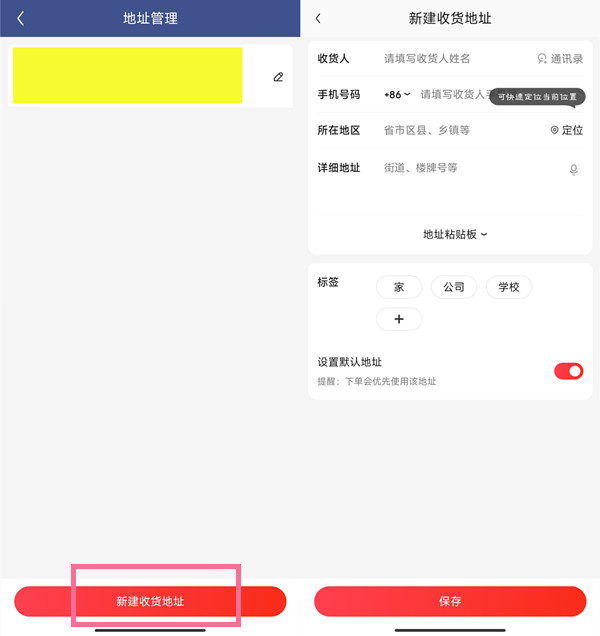Choose the 学校 label chip
This screenshot has height=636, width=600.
pos(509,287)
